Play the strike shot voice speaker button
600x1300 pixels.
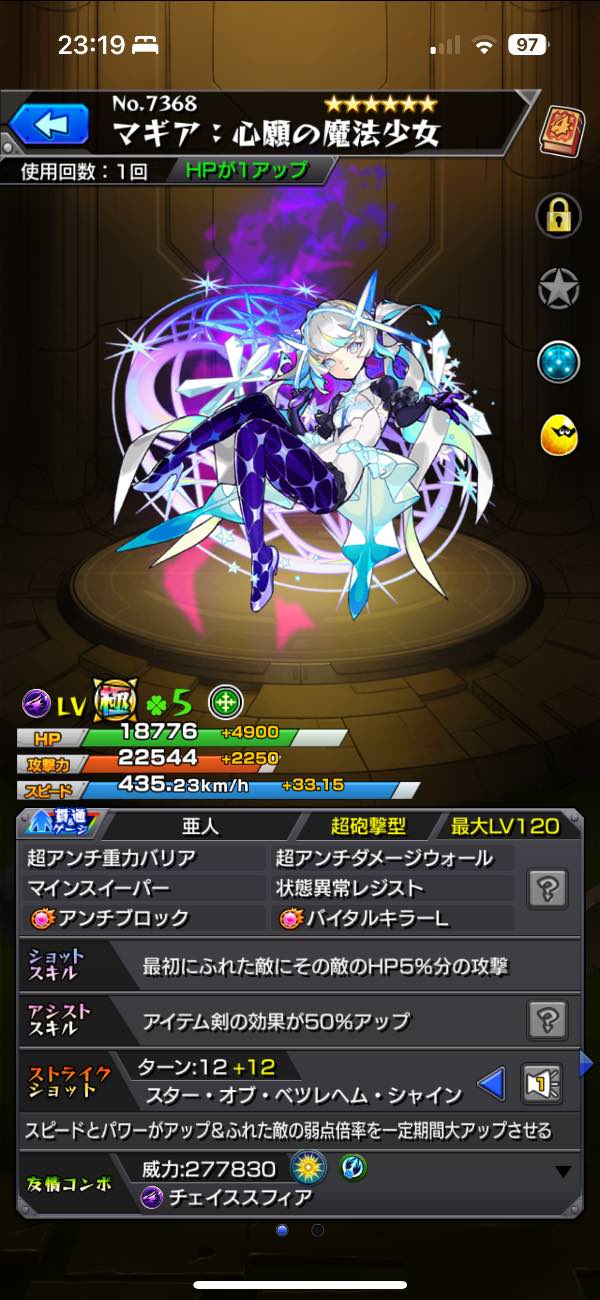click(x=542, y=1082)
